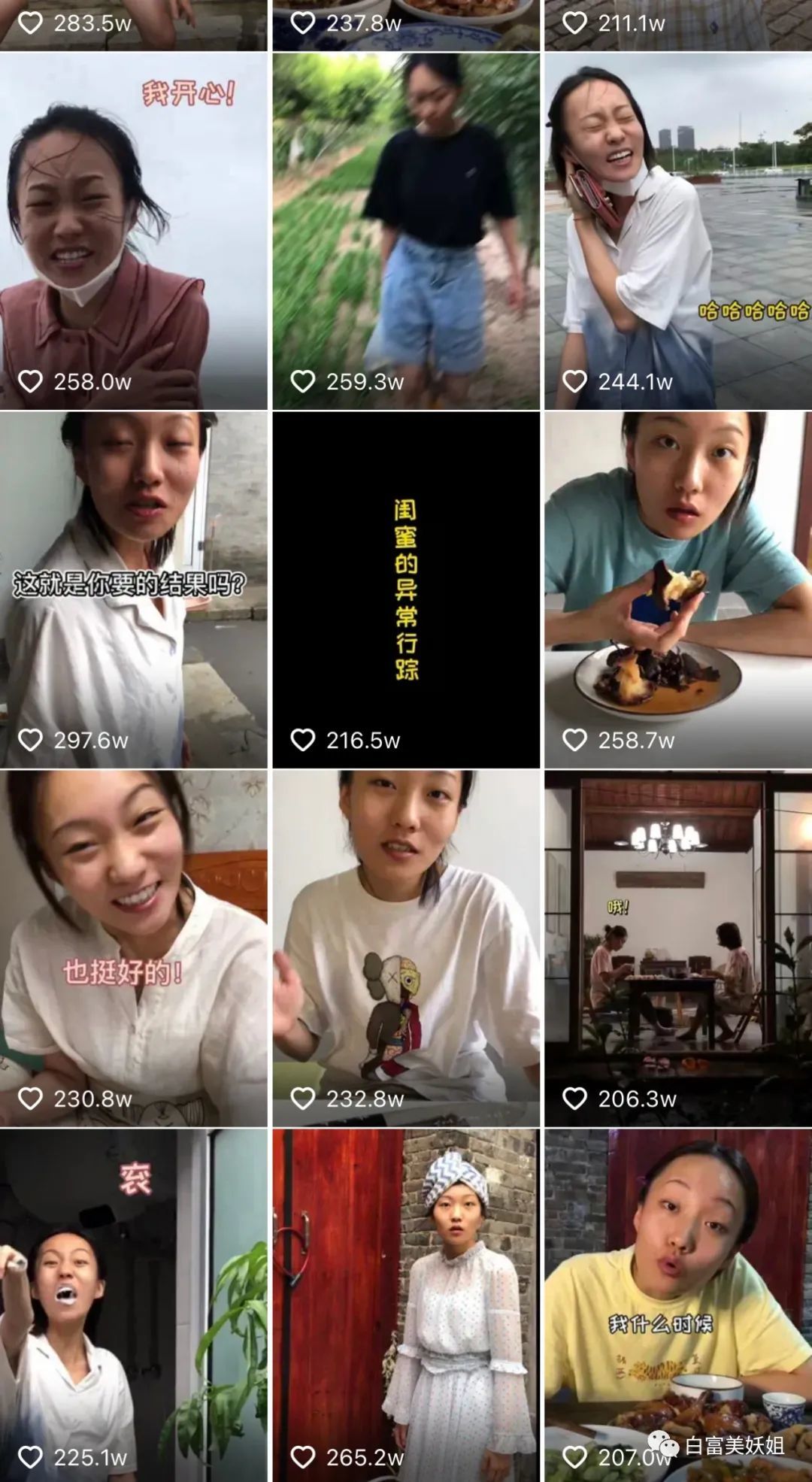Open the video with 258.7w likes
The image size is (812, 1482).
pos(678,589)
